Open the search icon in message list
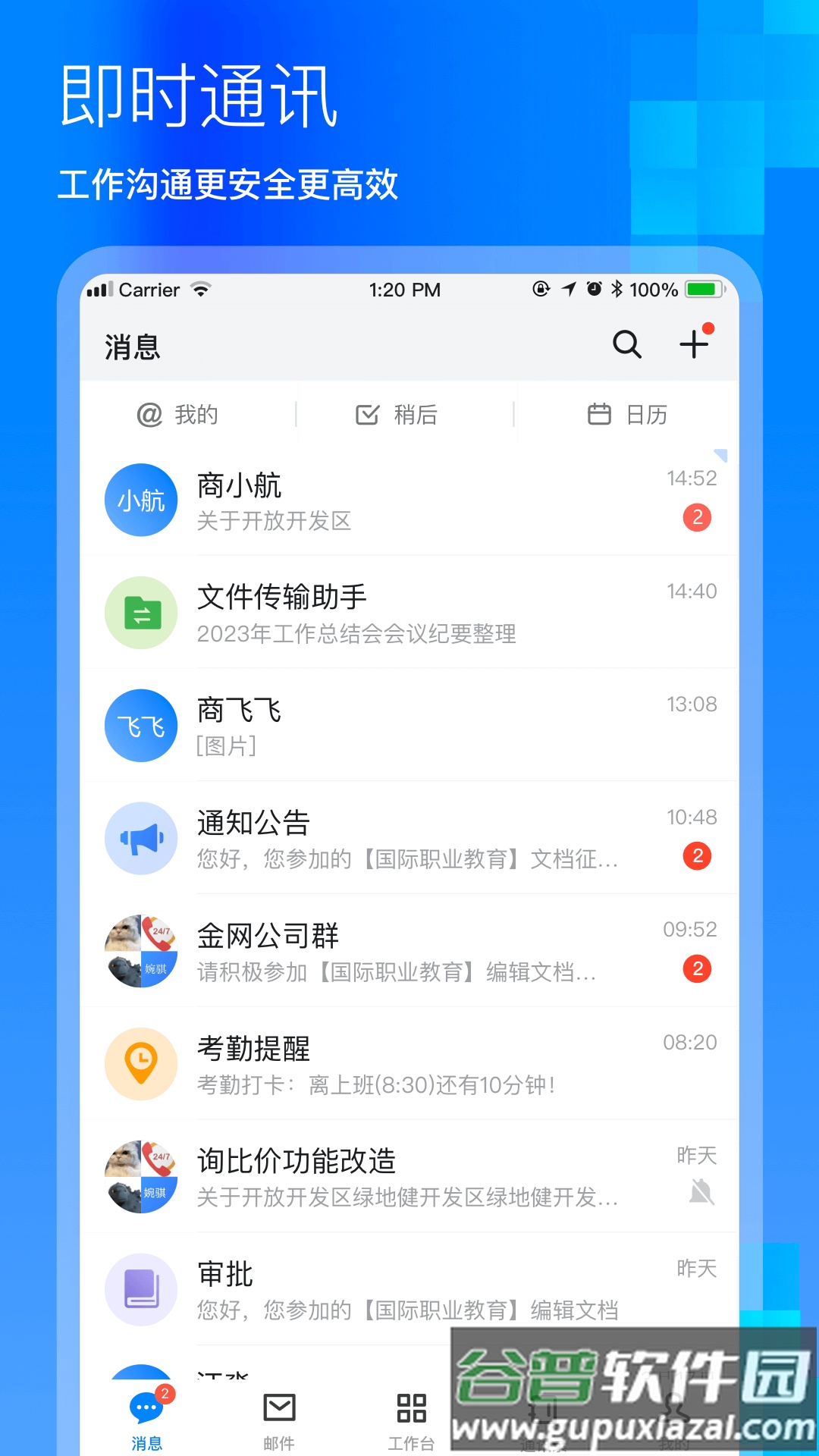819x1456 pixels. 626,345
